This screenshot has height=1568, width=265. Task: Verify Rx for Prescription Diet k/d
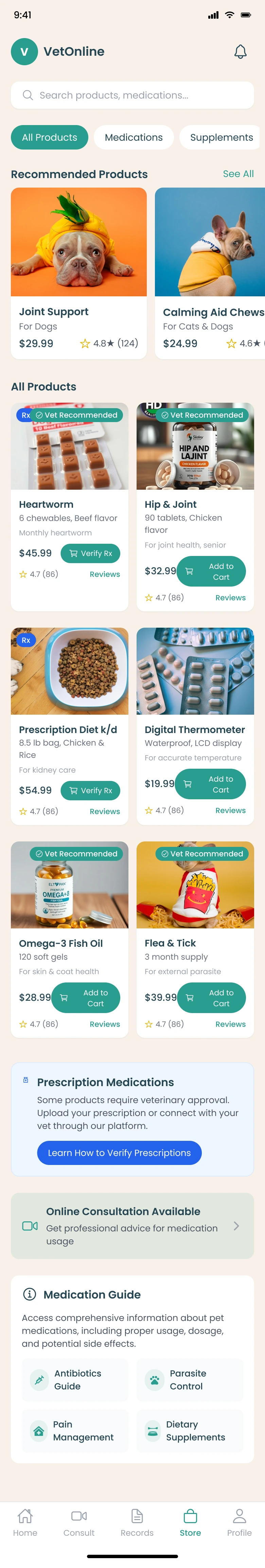click(90, 790)
